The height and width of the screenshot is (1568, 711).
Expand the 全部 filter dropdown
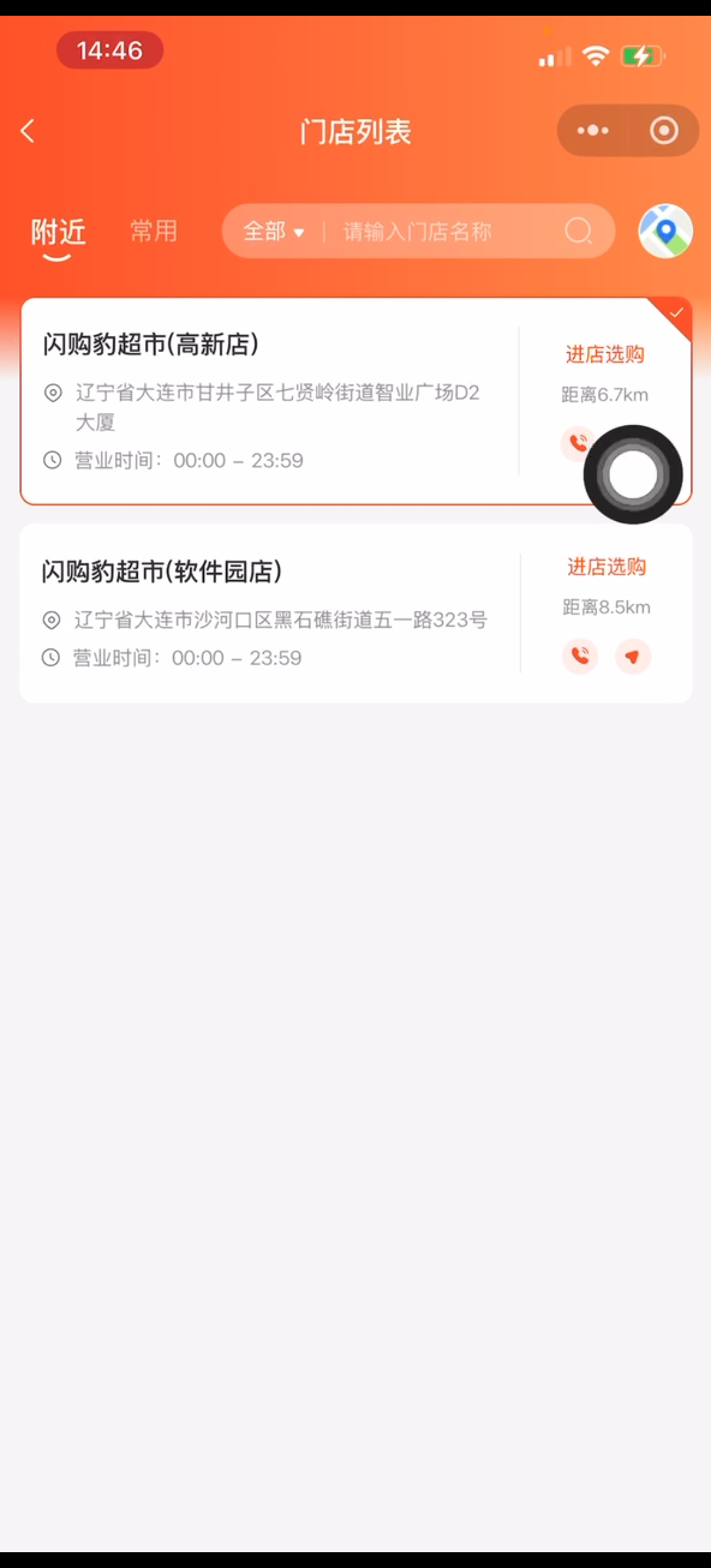pyautogui.click(x=274, y=231)
